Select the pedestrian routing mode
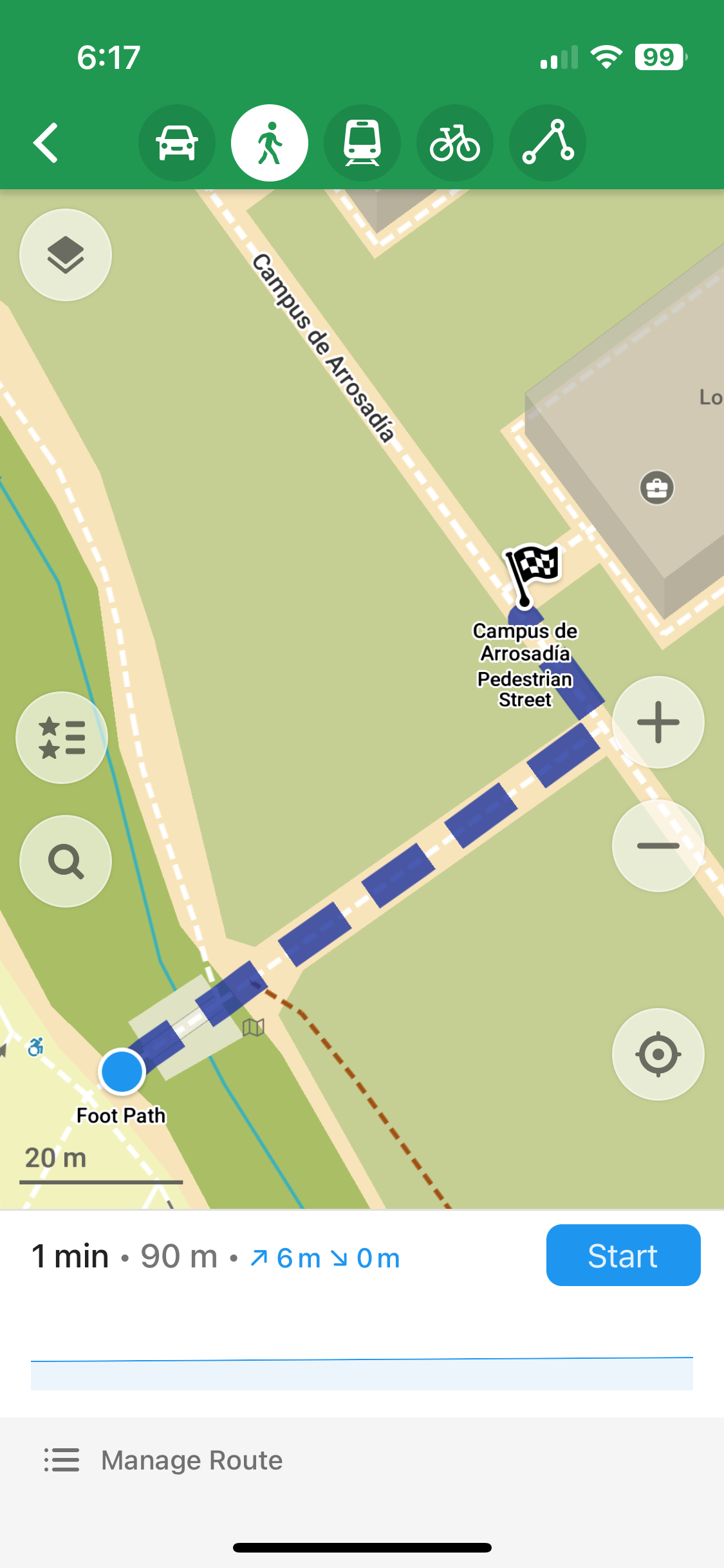This screenshot has width=724, height=1568. pyautogui.click(x=270, y=142)
